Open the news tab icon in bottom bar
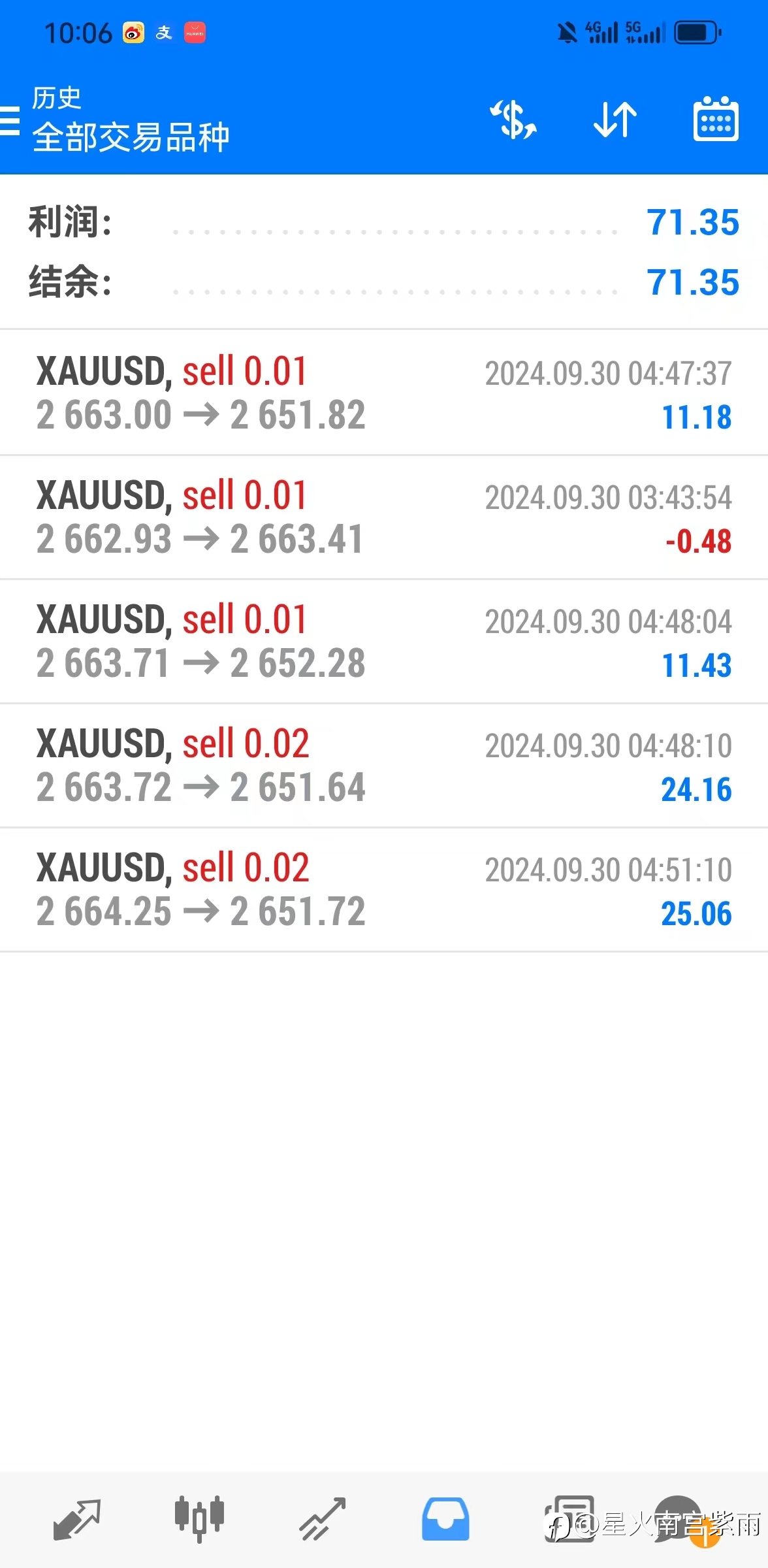The image size is (768, 1568). [x=569, y=1519]
